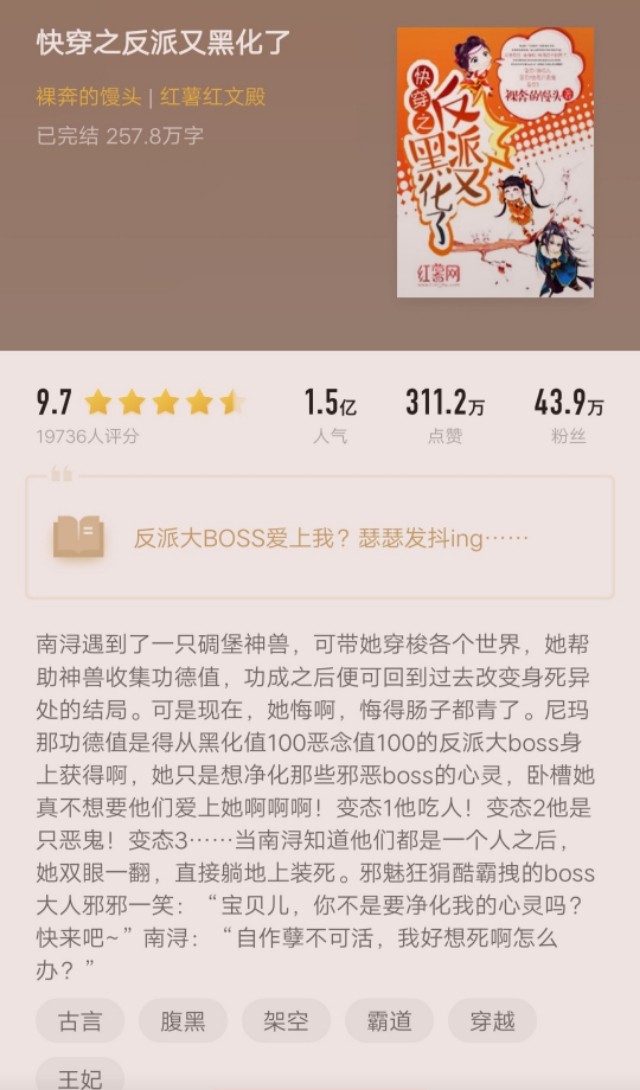Select the 古言 tag

tap(80, 1021)
